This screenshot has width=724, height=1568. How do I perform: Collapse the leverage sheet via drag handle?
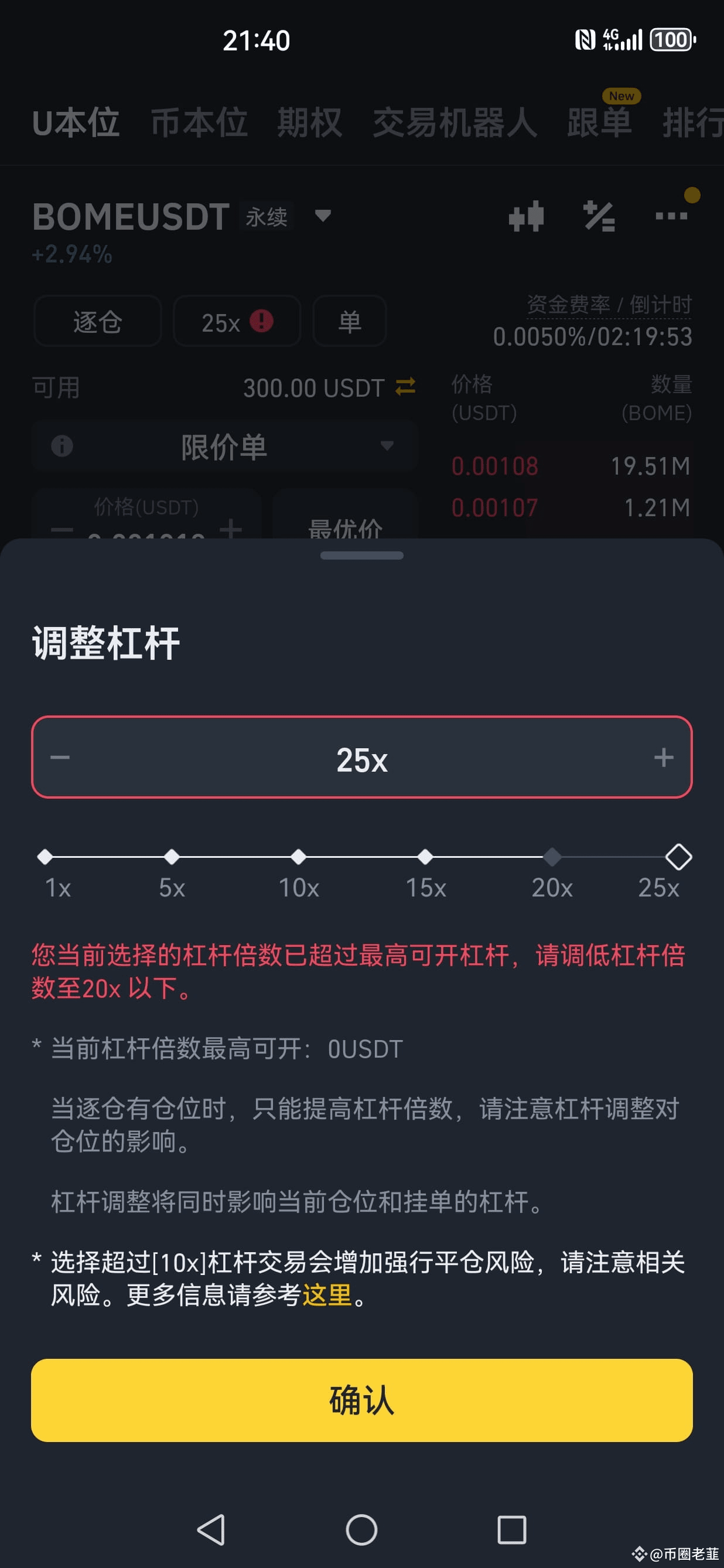pyautogui.click(x=361, y=555)
